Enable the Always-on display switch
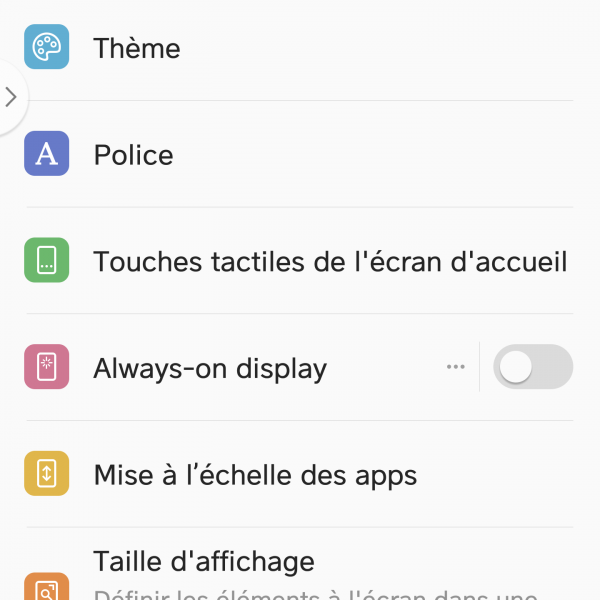 pyautogui.click(x=532, y=367)
